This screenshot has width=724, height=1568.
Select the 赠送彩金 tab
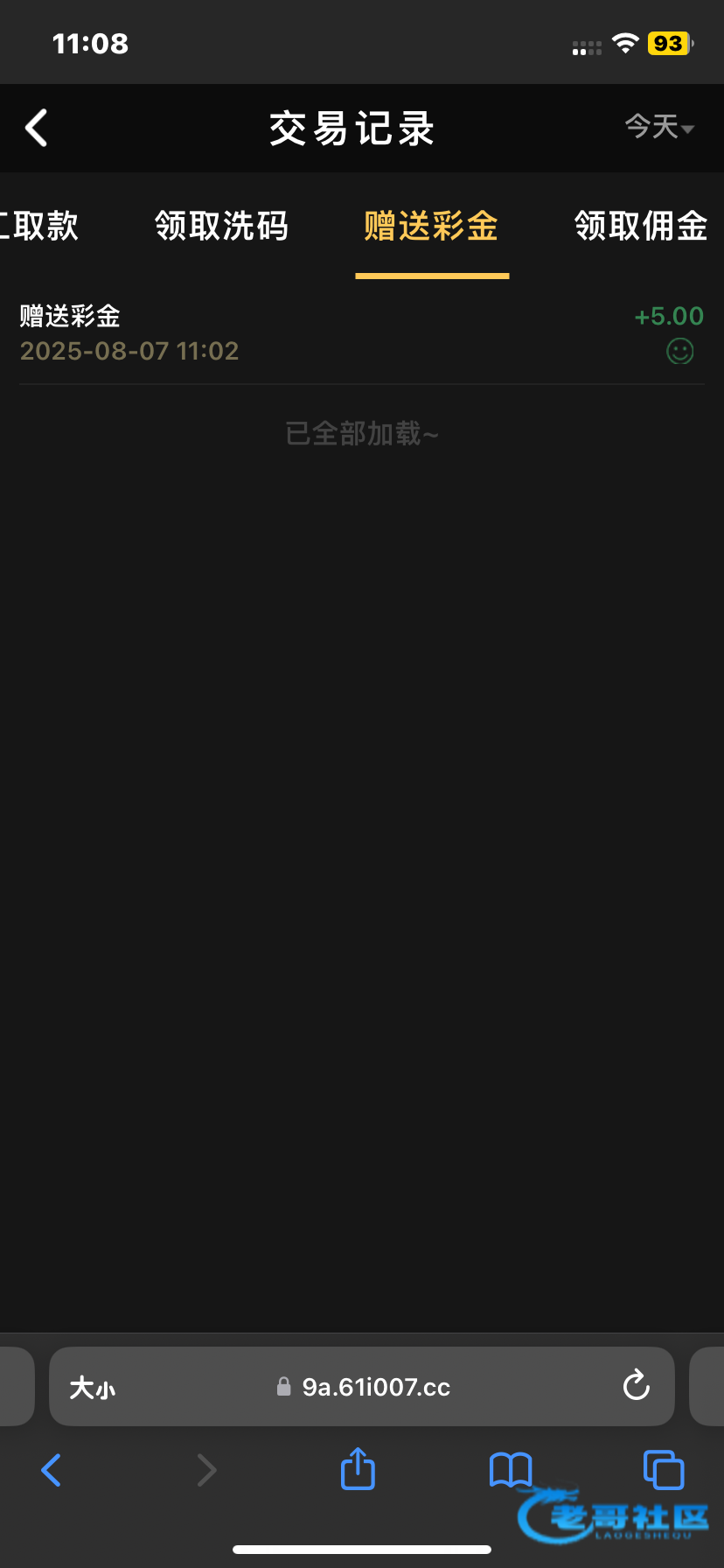[431, 227]
